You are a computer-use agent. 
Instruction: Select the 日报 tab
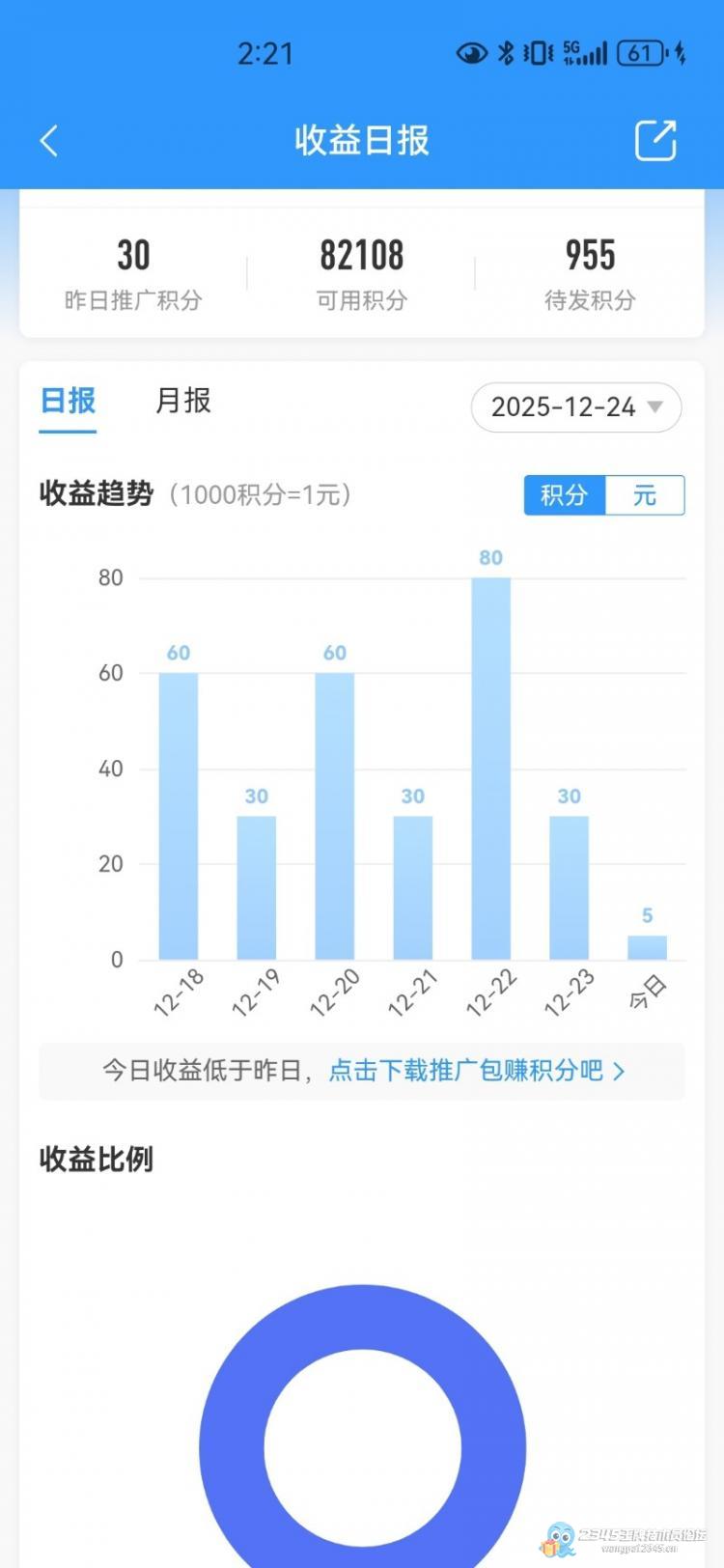pos(68,401)
